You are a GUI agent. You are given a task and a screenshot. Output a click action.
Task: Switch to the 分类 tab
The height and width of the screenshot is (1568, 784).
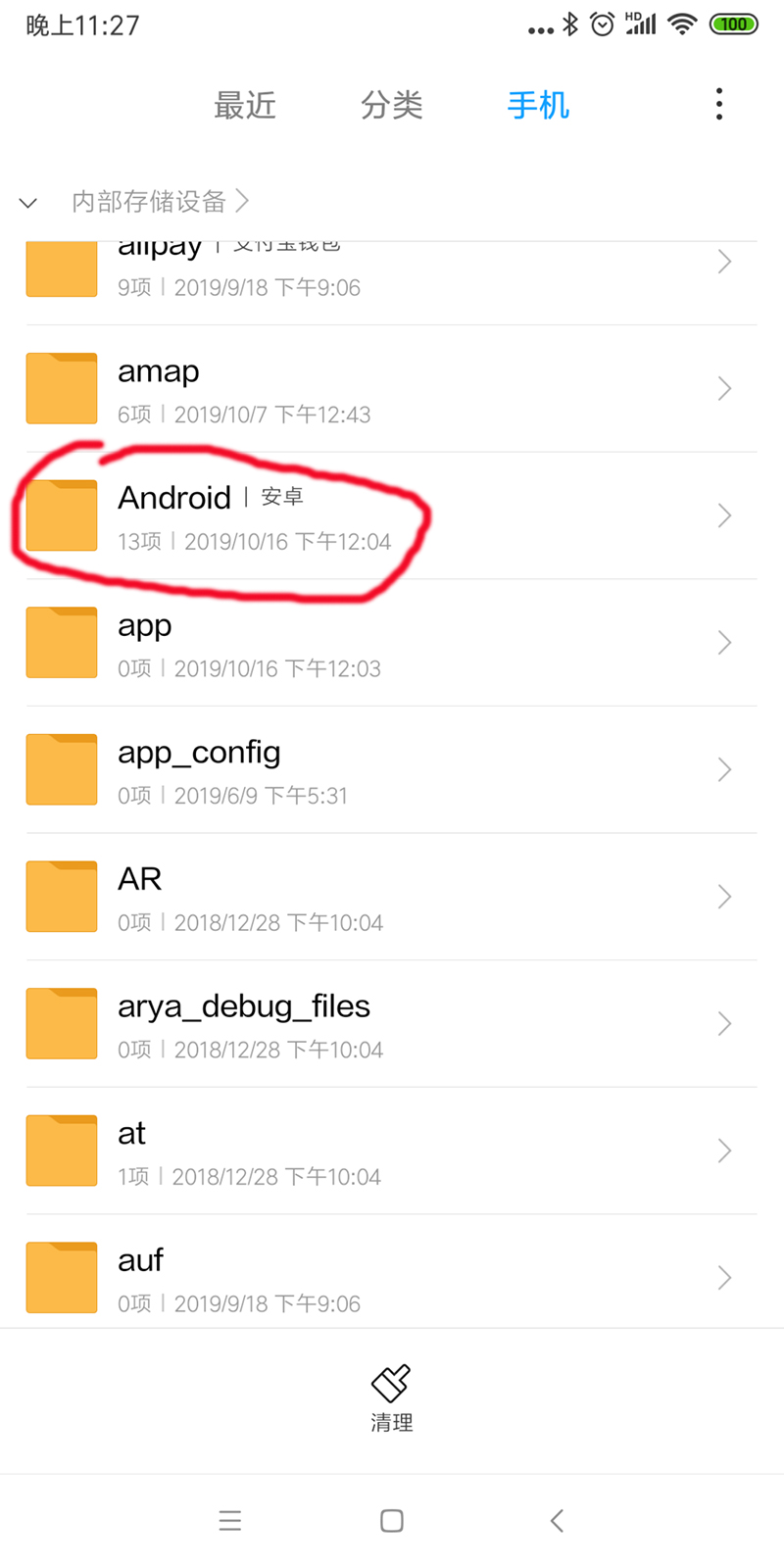pos(391,105)
